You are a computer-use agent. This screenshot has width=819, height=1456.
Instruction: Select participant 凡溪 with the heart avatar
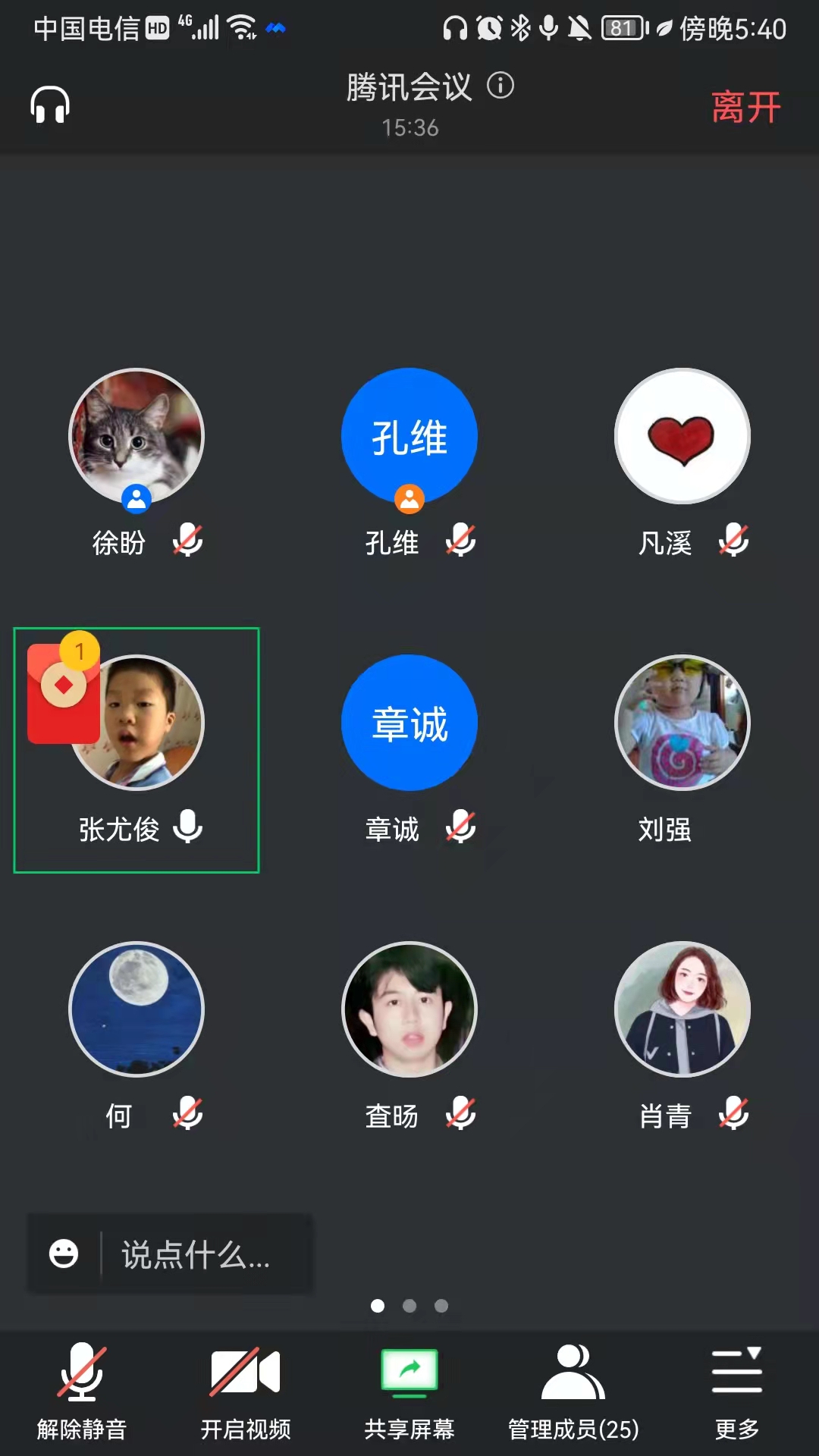(682, 436)
